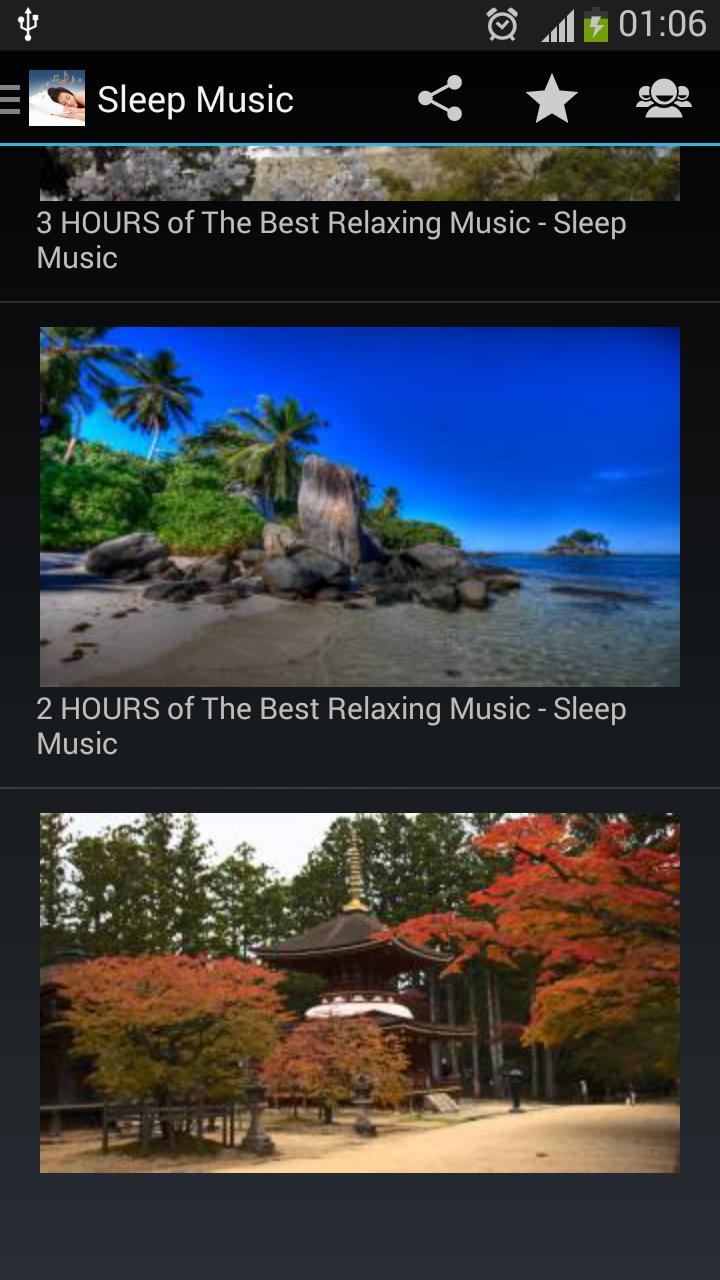Open the share options icon
720x1280 pixels.
(438, 97)
